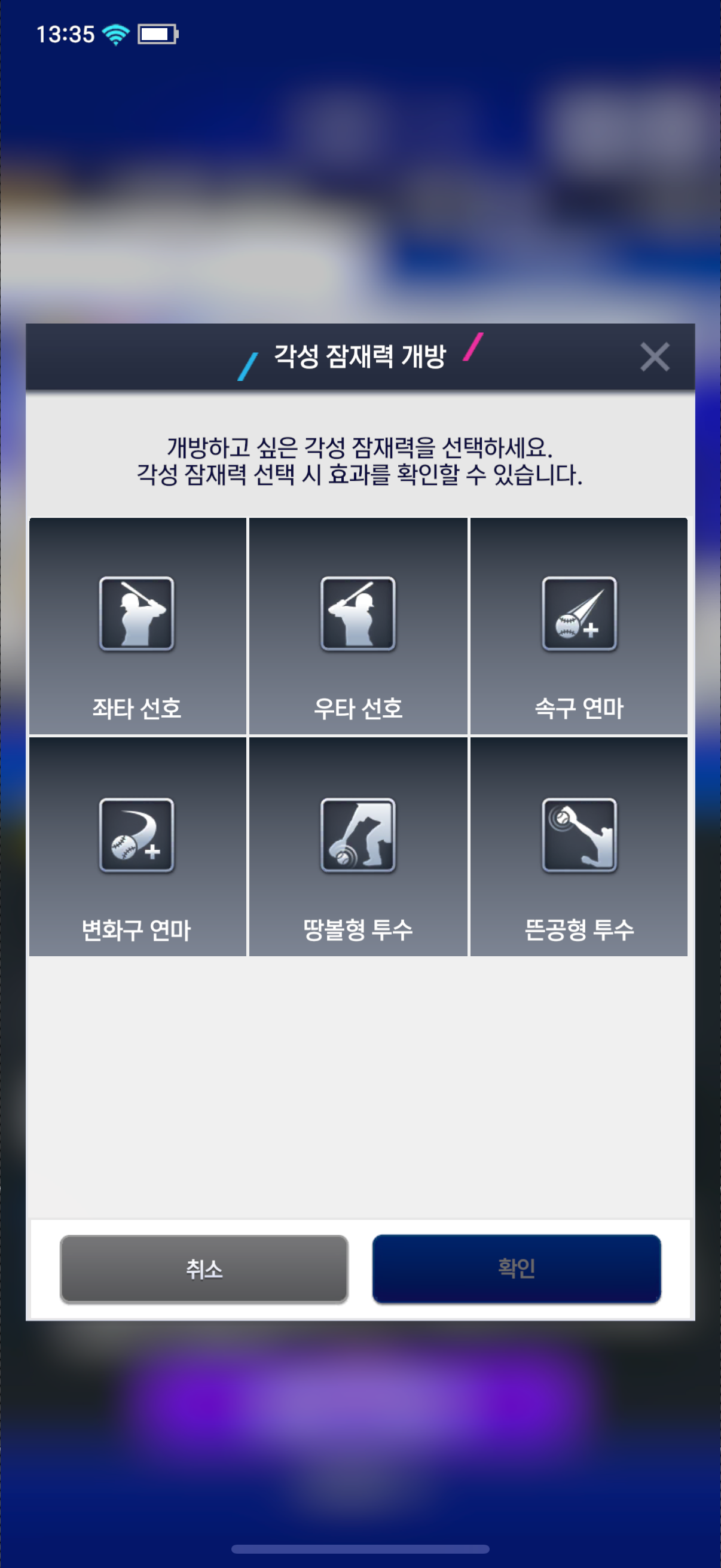Image resolution: width=721 pixels, height=1568 pixels.
Task: Tap the 취소 button
Action: [204, 1268]
